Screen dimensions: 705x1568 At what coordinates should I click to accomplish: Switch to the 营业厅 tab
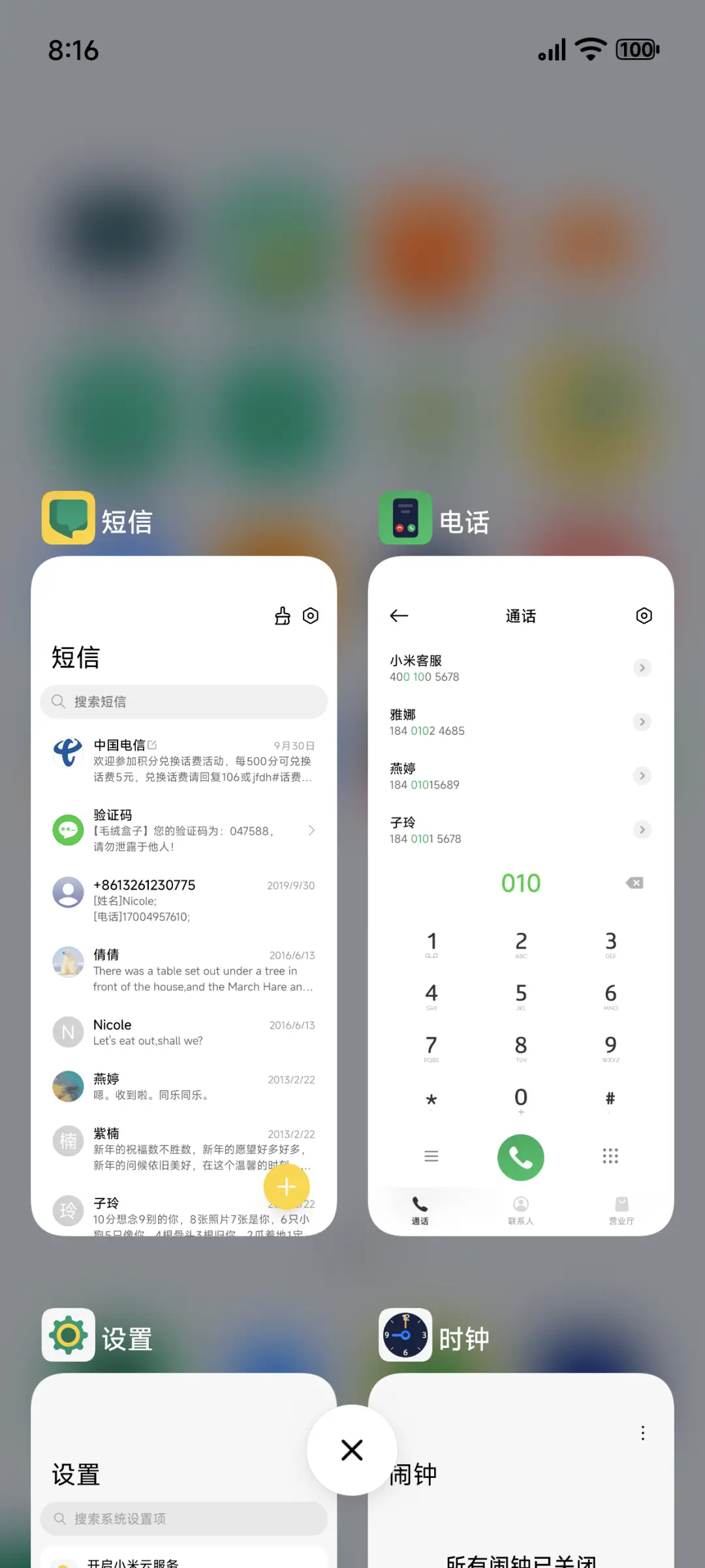click(x=621, y=1209)
